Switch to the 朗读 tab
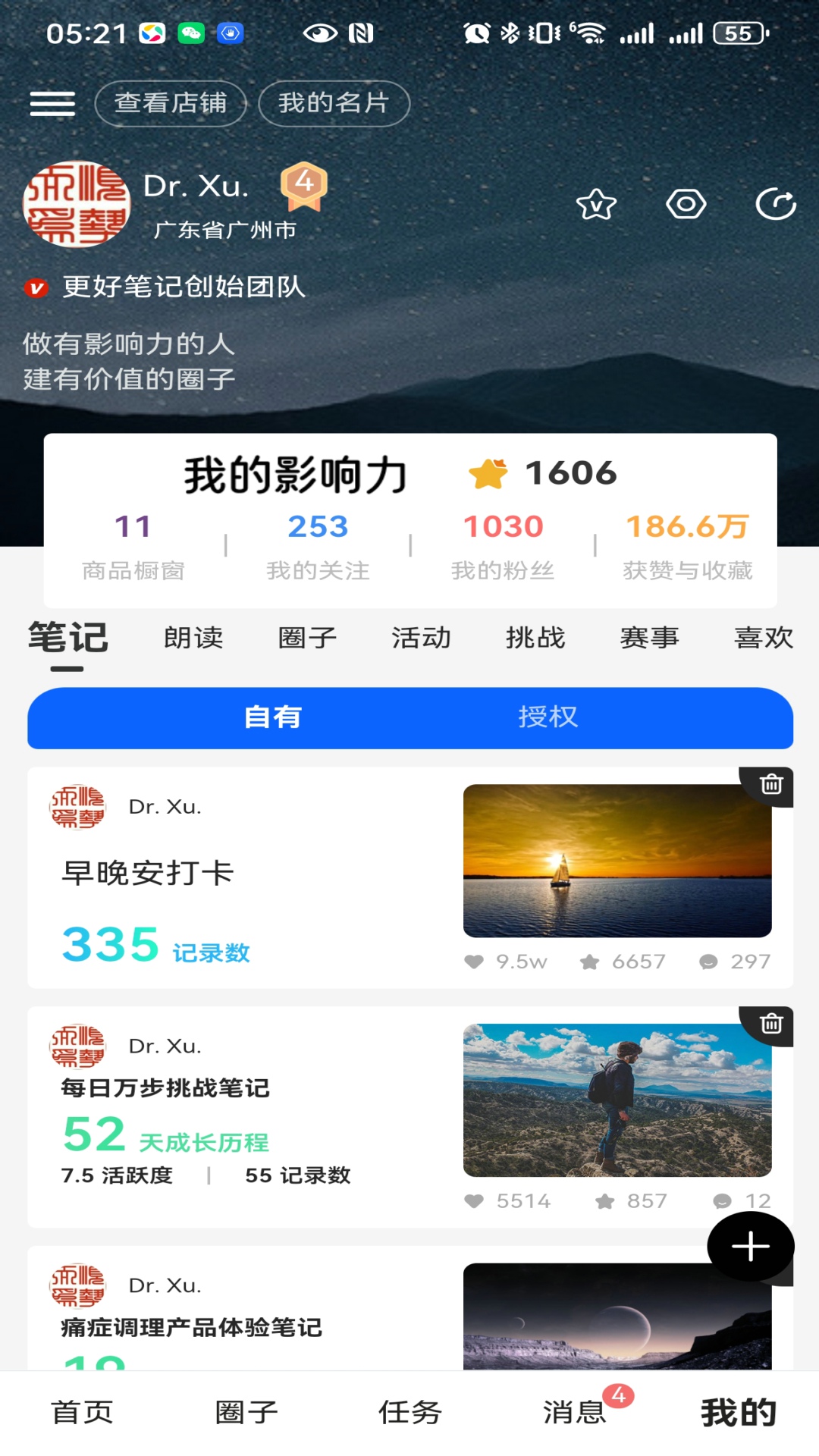The height and width of the screenshot is (1456, 819). point(193,638)
